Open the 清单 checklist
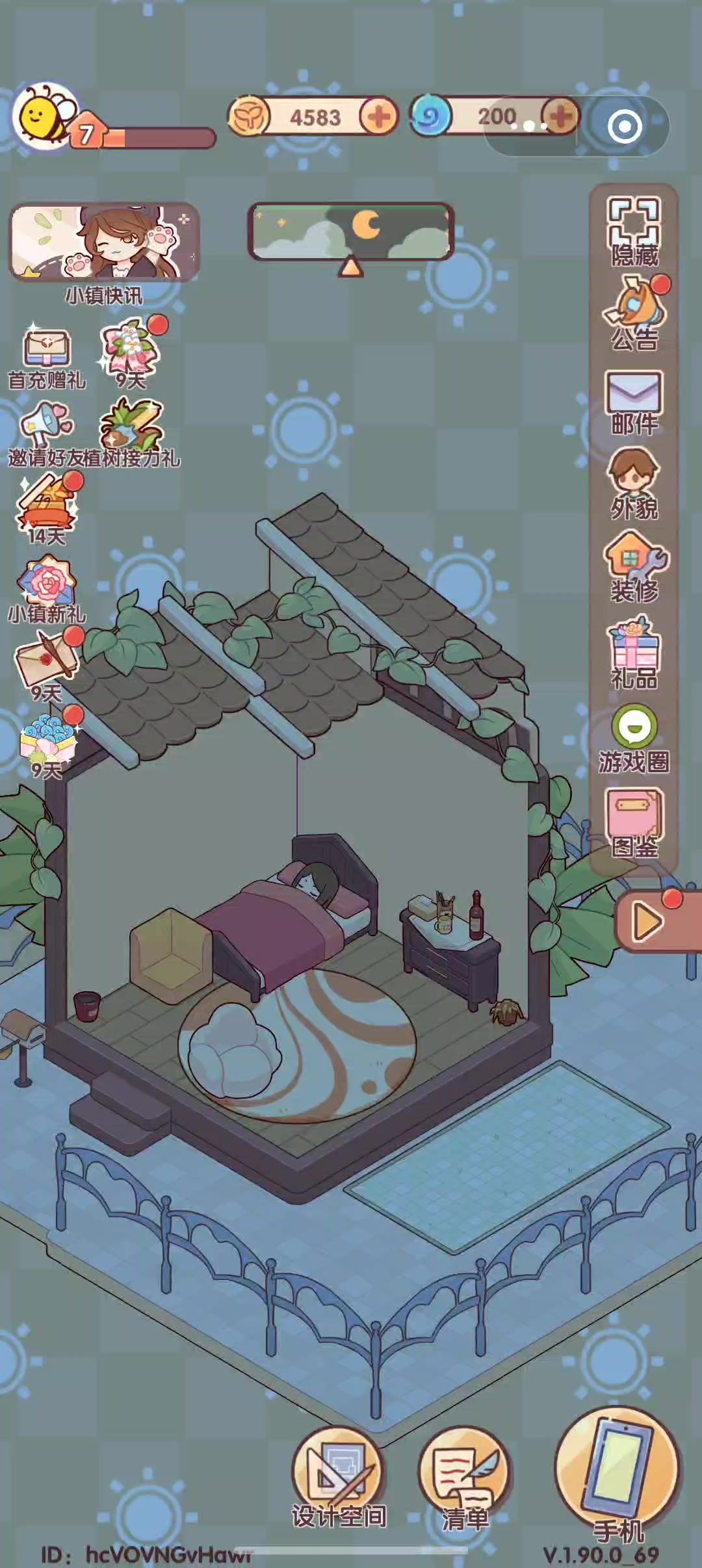 tap(465, 1478)
